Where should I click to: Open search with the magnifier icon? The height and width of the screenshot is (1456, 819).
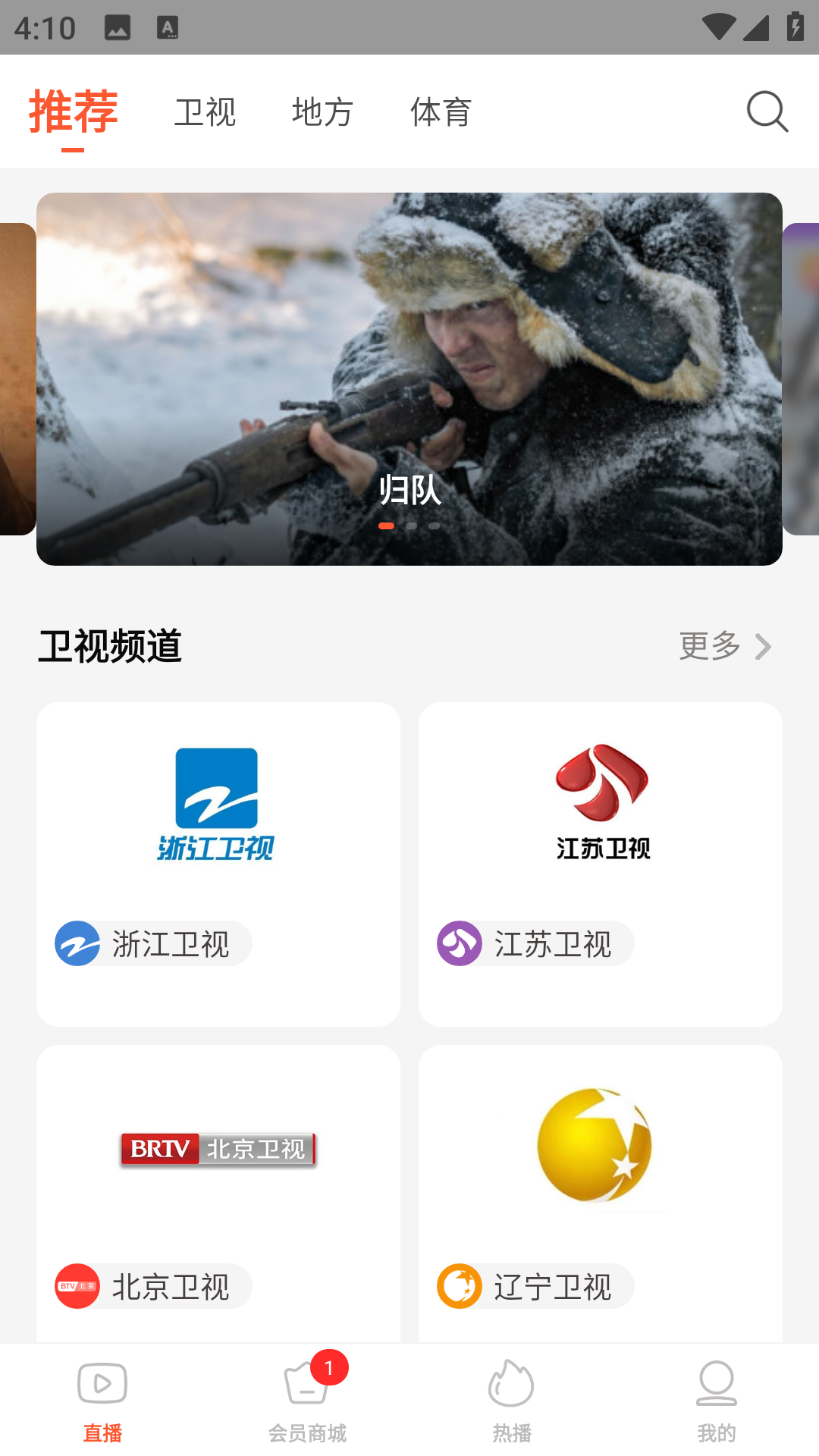tap(767, 111)
